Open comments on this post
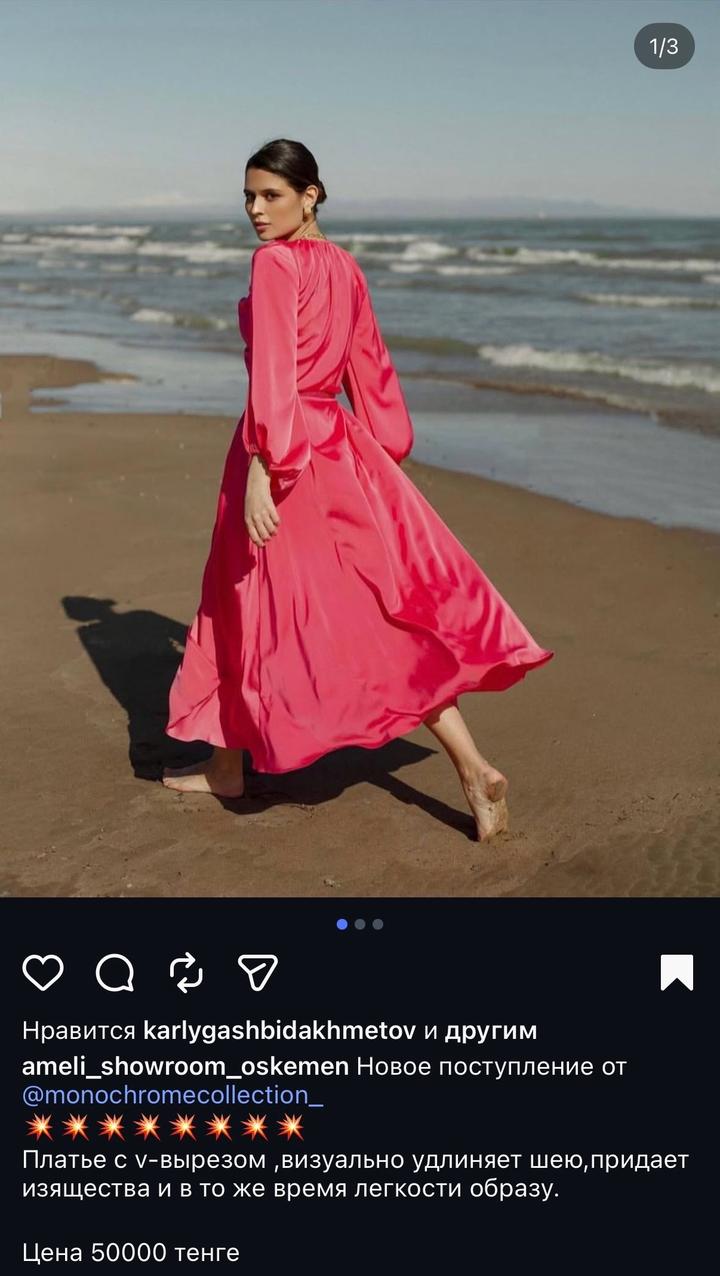This screenshot has height=1276, width=720. tap(115, 972)
